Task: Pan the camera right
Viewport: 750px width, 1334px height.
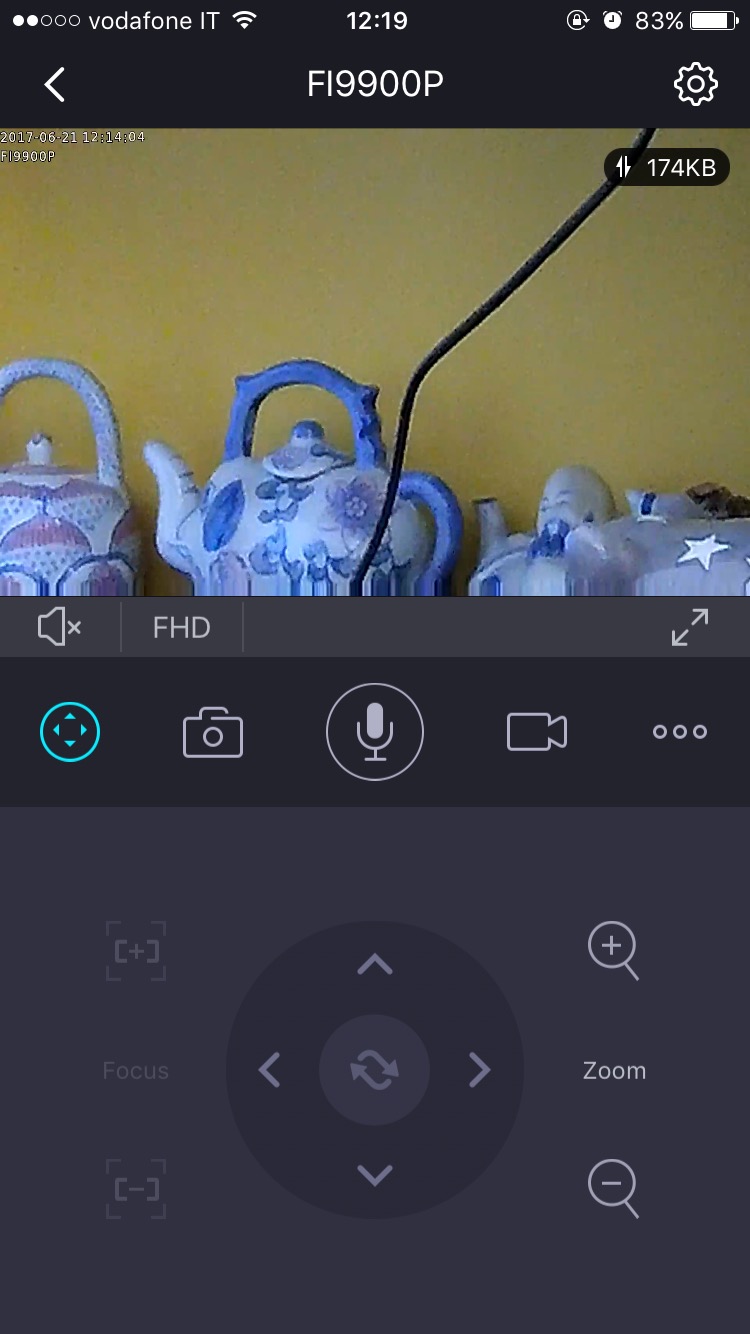Action: [x=480, y=1070]
